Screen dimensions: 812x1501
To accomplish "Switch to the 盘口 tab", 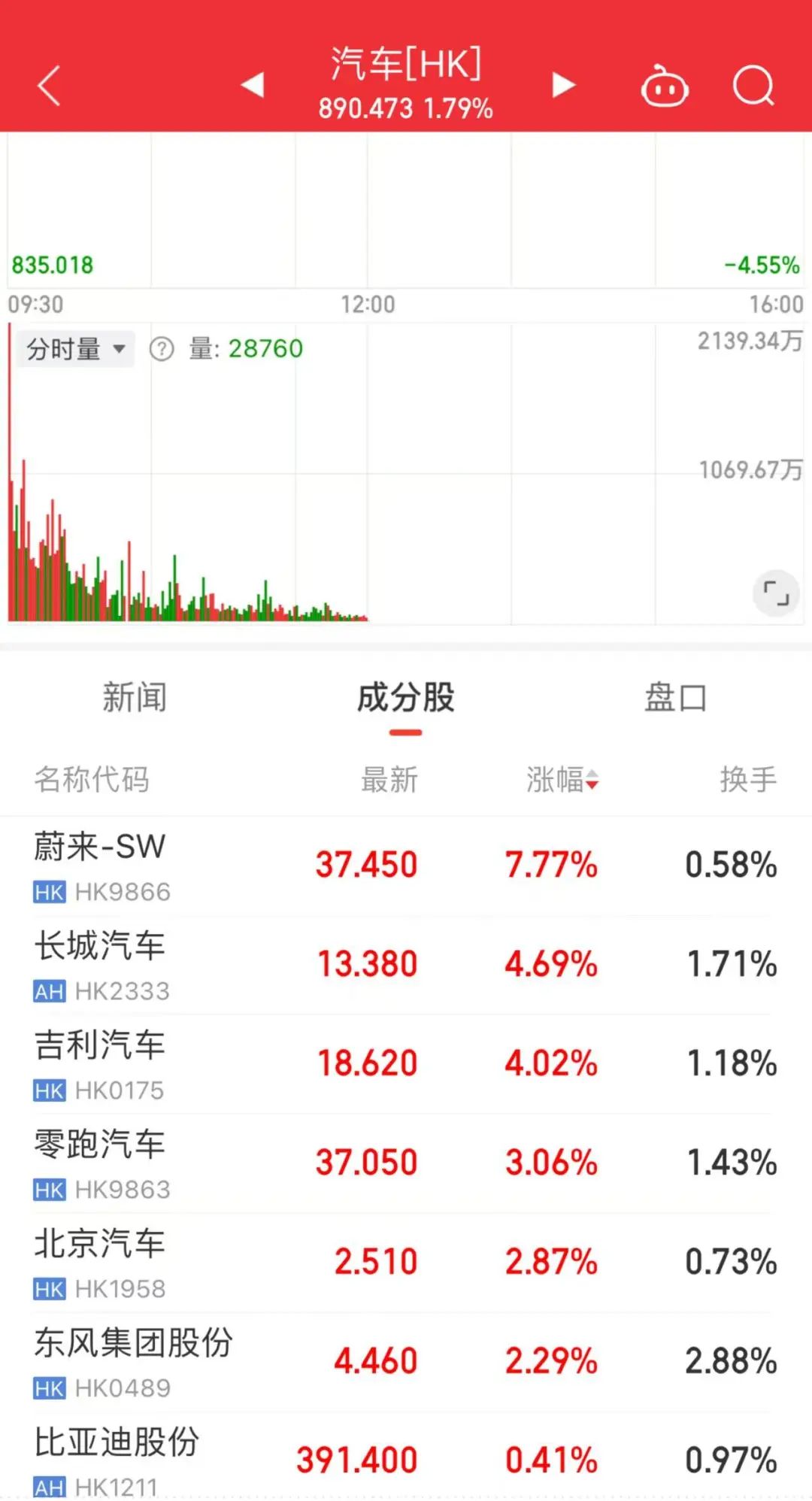I will click(675, 698).
